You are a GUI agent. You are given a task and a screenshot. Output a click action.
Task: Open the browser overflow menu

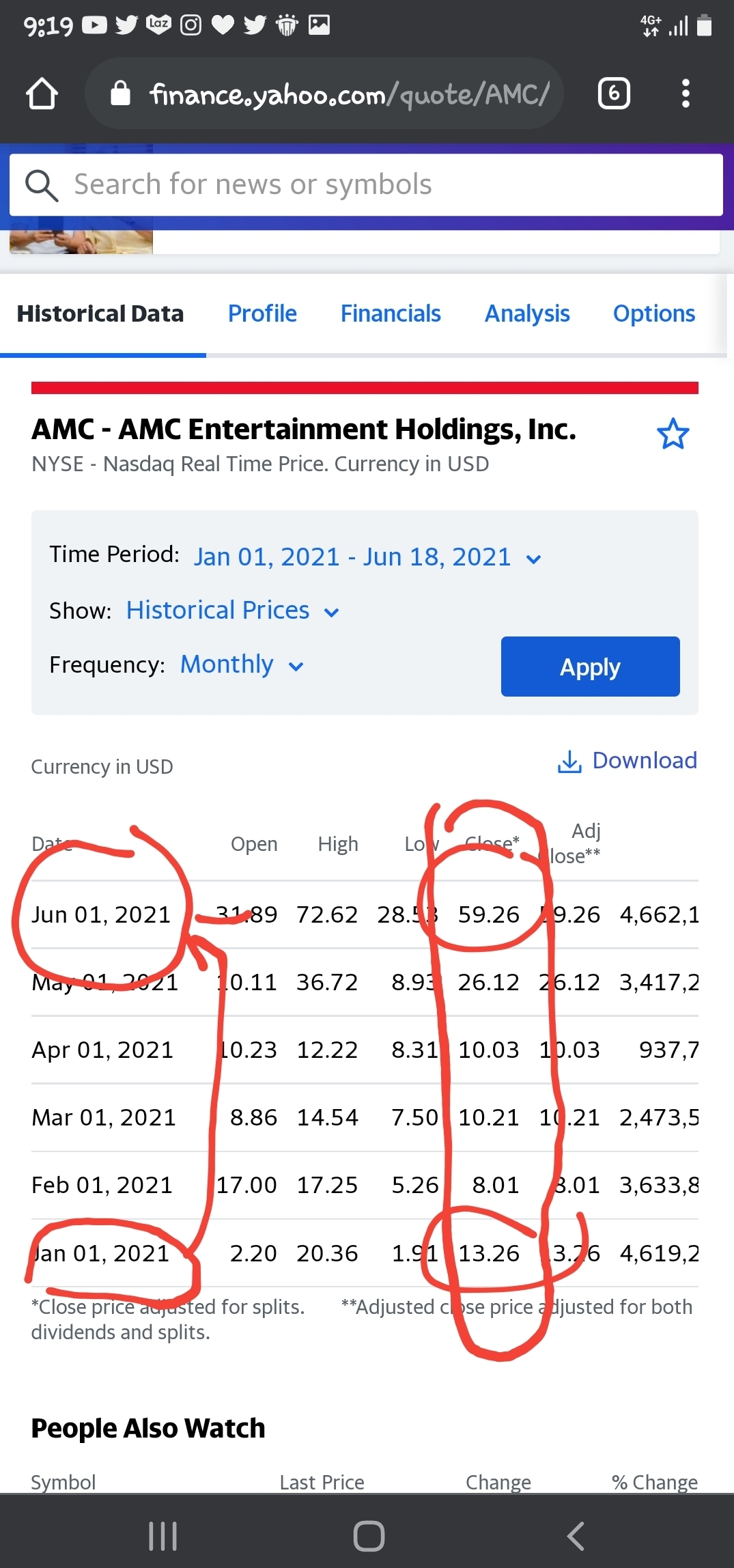click(686, 94)
